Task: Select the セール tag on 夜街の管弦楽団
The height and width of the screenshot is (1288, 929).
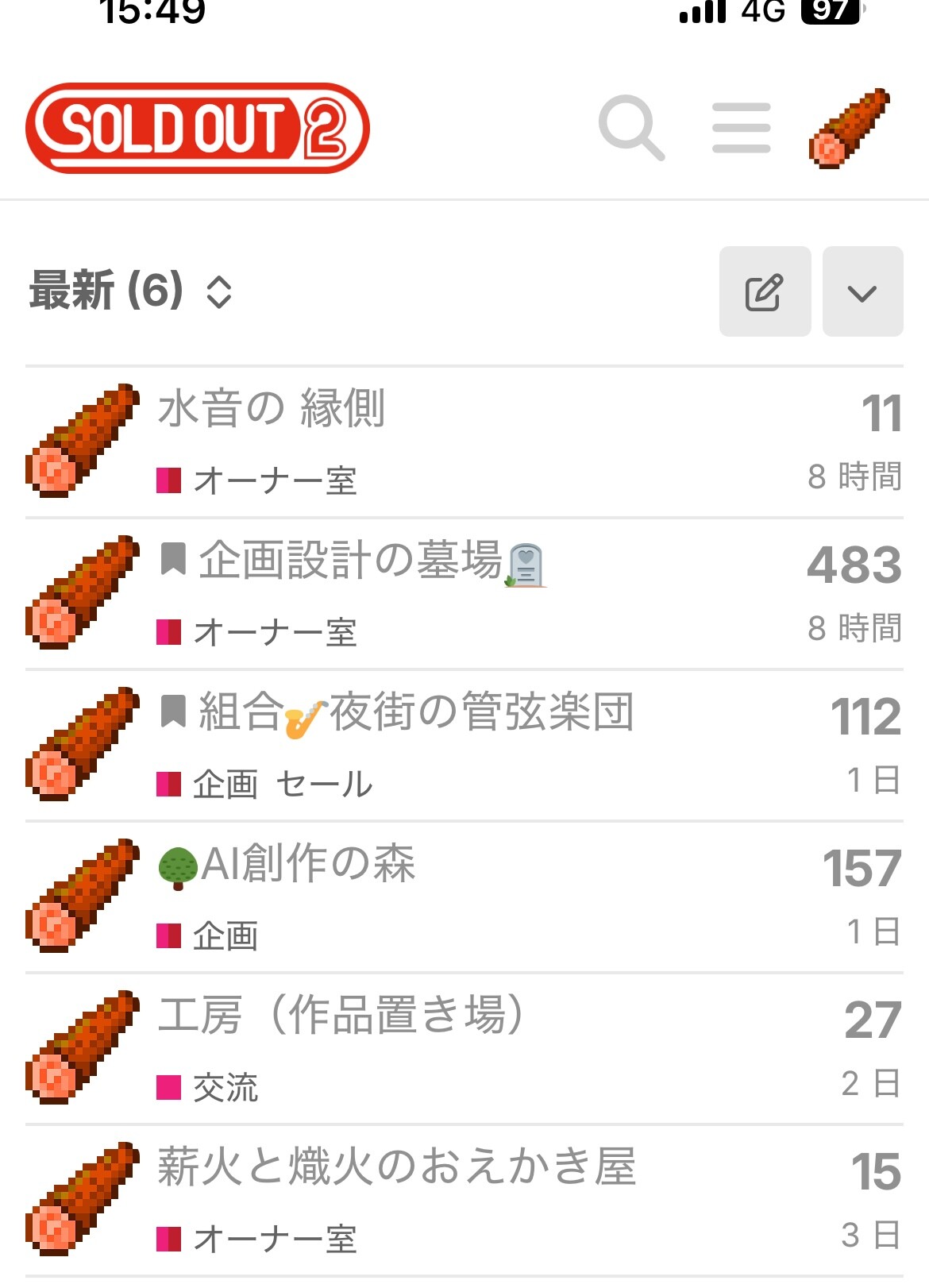Action: point(324,785)
